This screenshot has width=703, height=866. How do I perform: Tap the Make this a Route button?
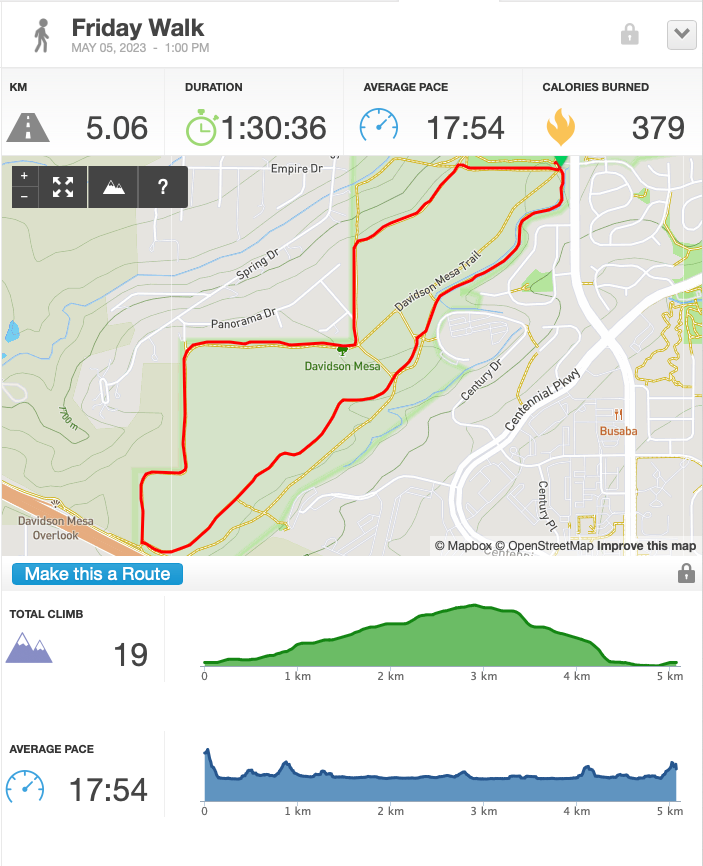click(97, 574)
